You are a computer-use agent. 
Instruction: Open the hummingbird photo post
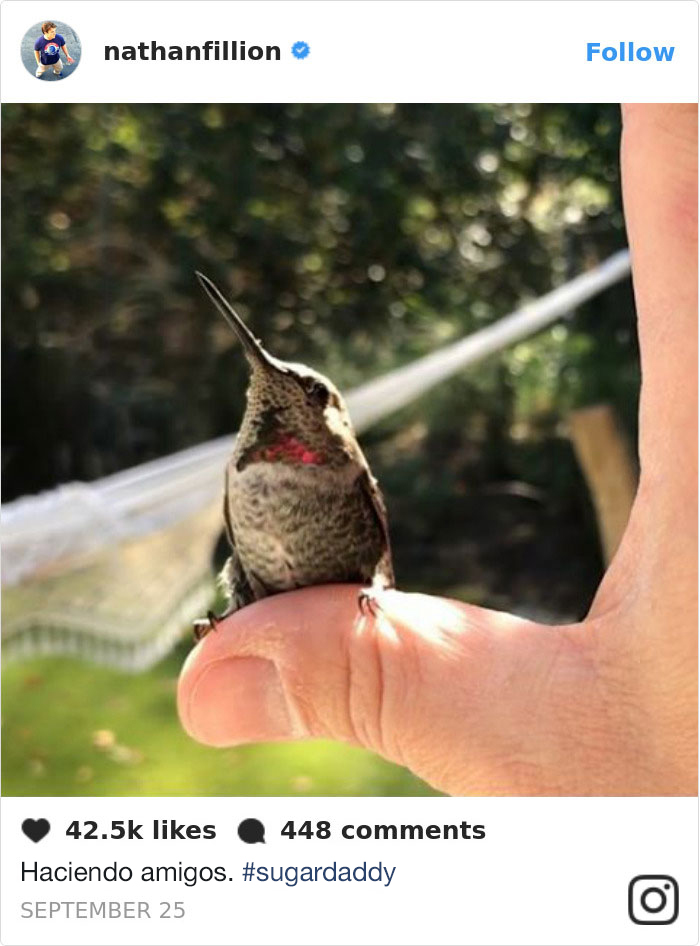coord(349,450)
